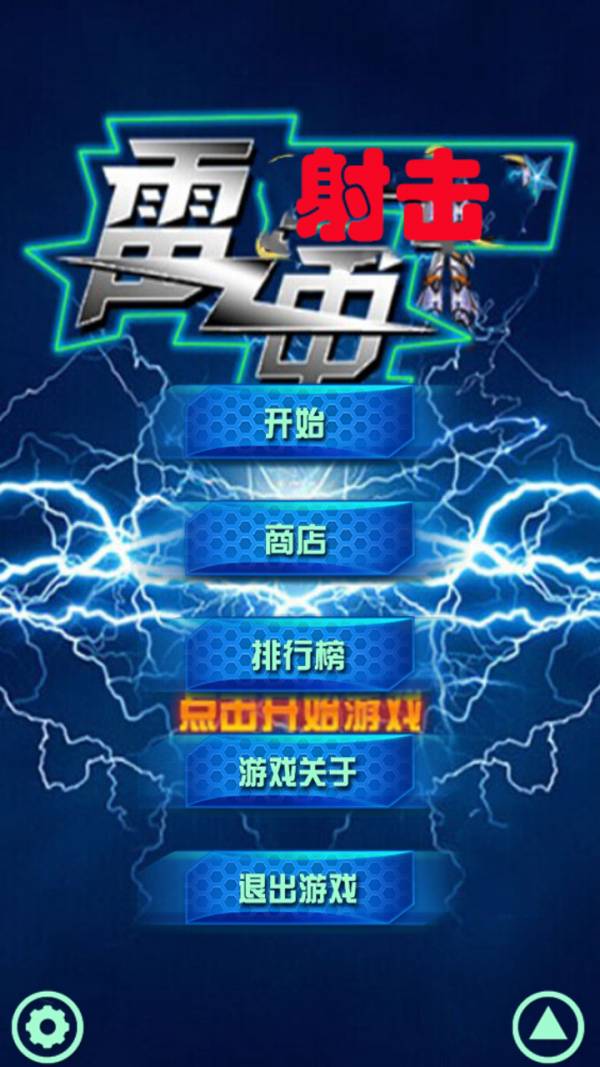
Task: Open the 商店 shop
Action: [x=298, y=540]
